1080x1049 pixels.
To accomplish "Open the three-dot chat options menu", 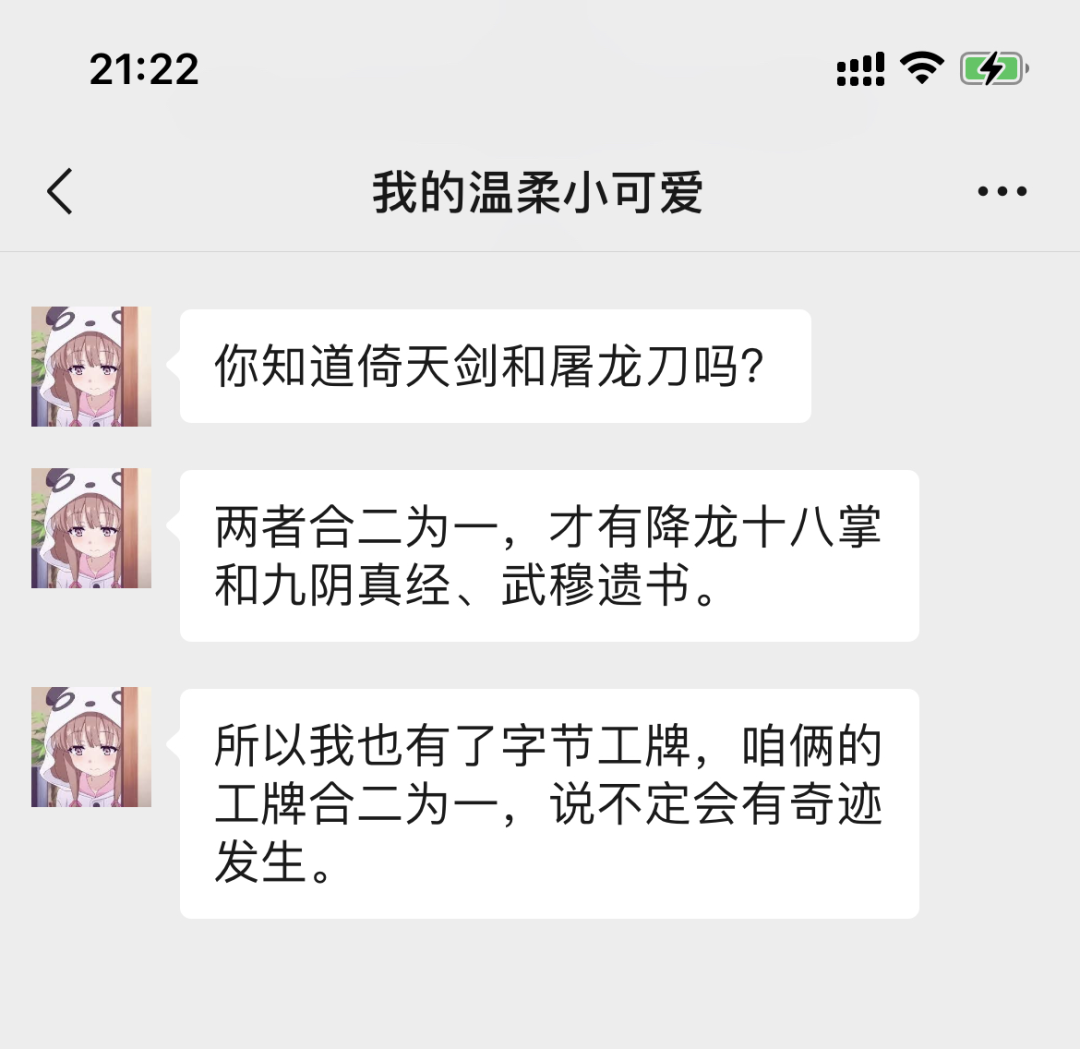I will coord(1002,191).
